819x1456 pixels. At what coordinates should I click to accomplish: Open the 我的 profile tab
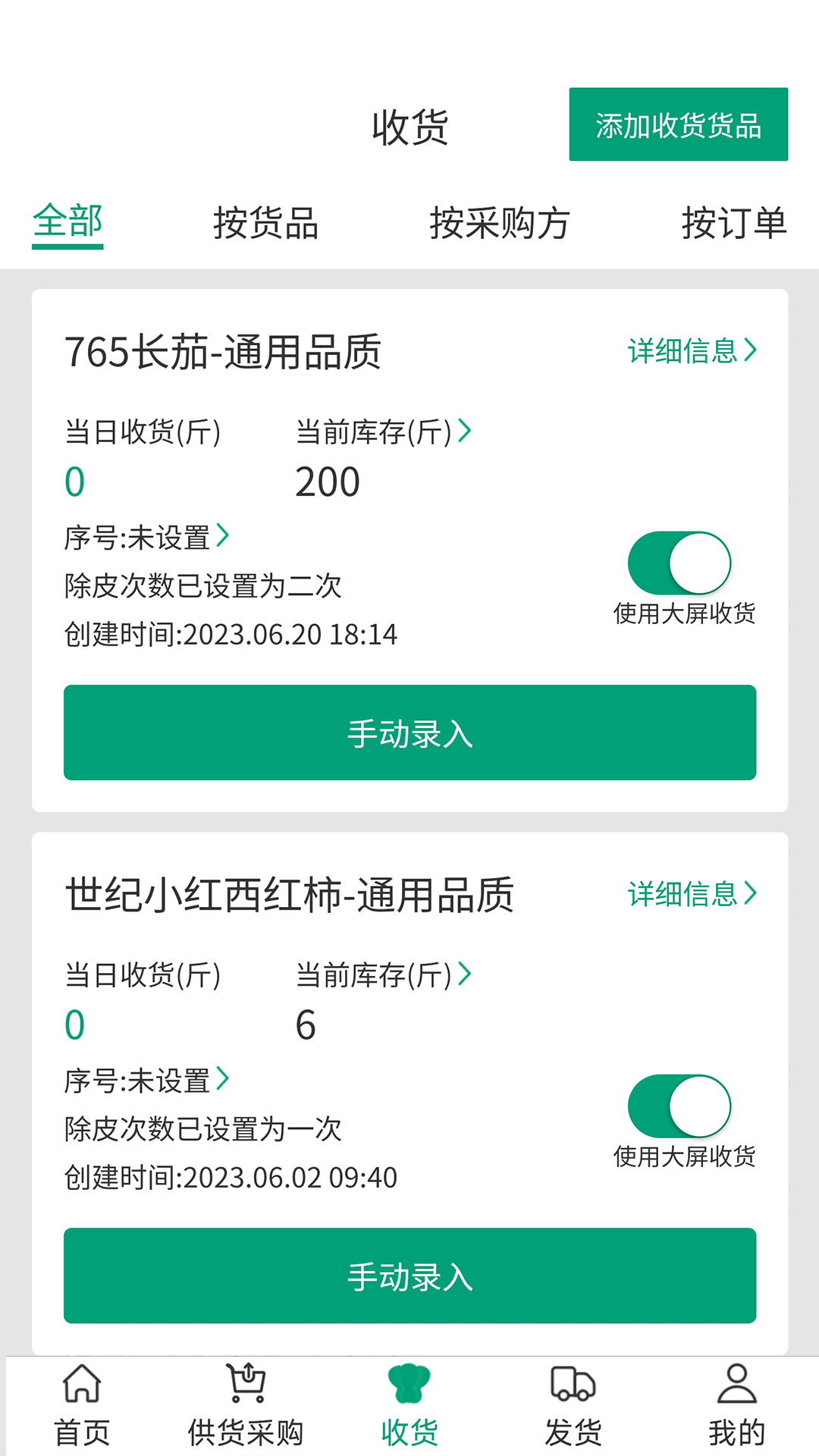(x=736, y=1406)
